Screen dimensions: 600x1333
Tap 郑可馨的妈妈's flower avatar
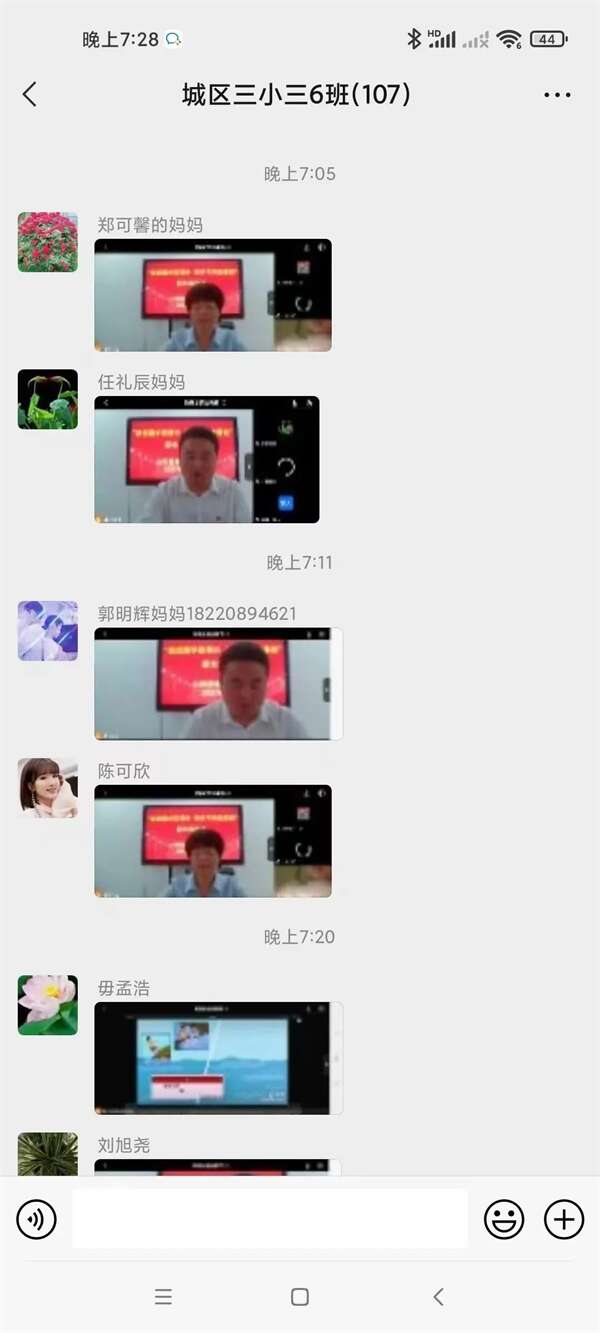(x=47, y=242)
